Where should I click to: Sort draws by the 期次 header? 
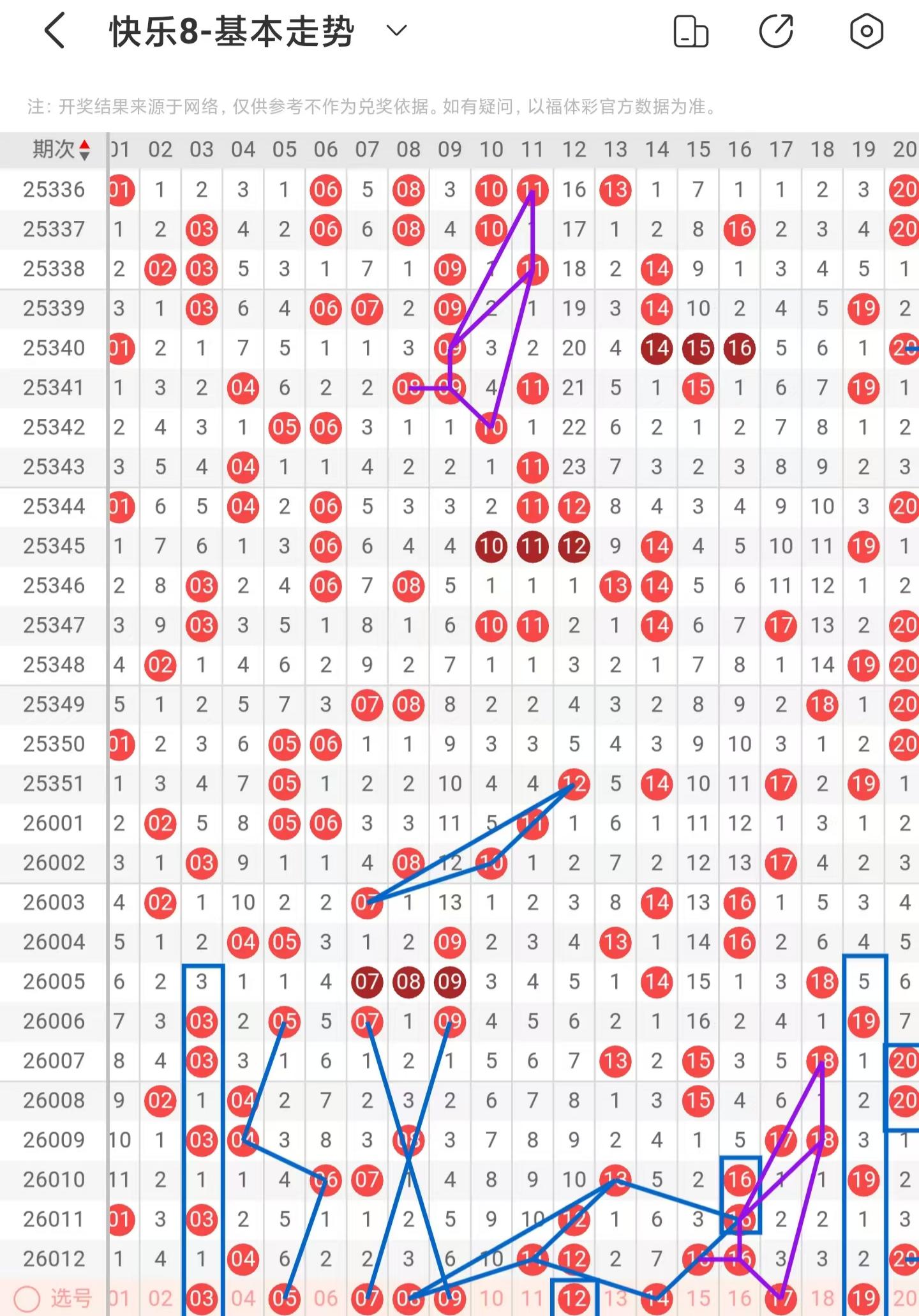tap(61, 150)
